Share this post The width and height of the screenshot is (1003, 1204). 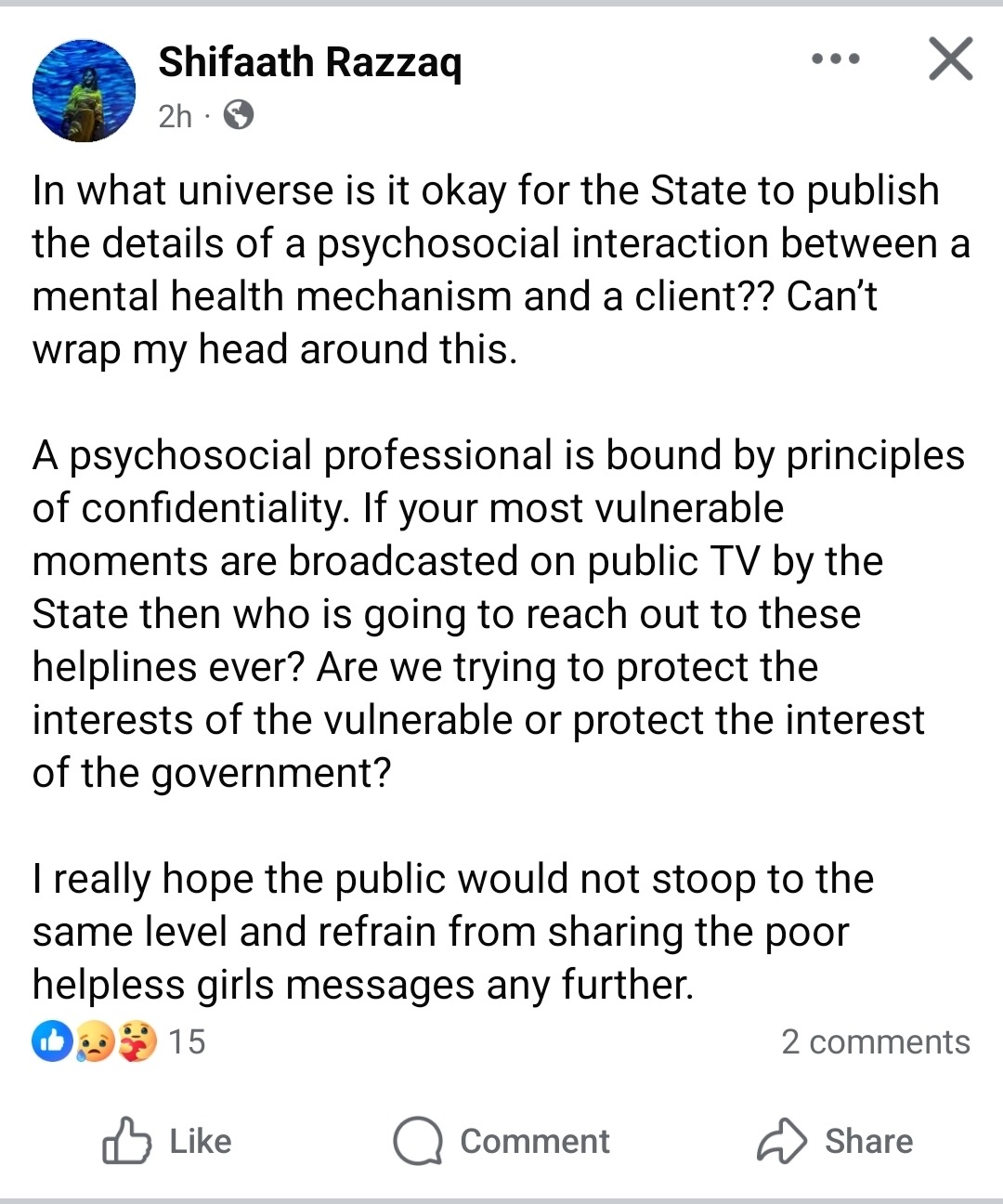pos(835,1141)
